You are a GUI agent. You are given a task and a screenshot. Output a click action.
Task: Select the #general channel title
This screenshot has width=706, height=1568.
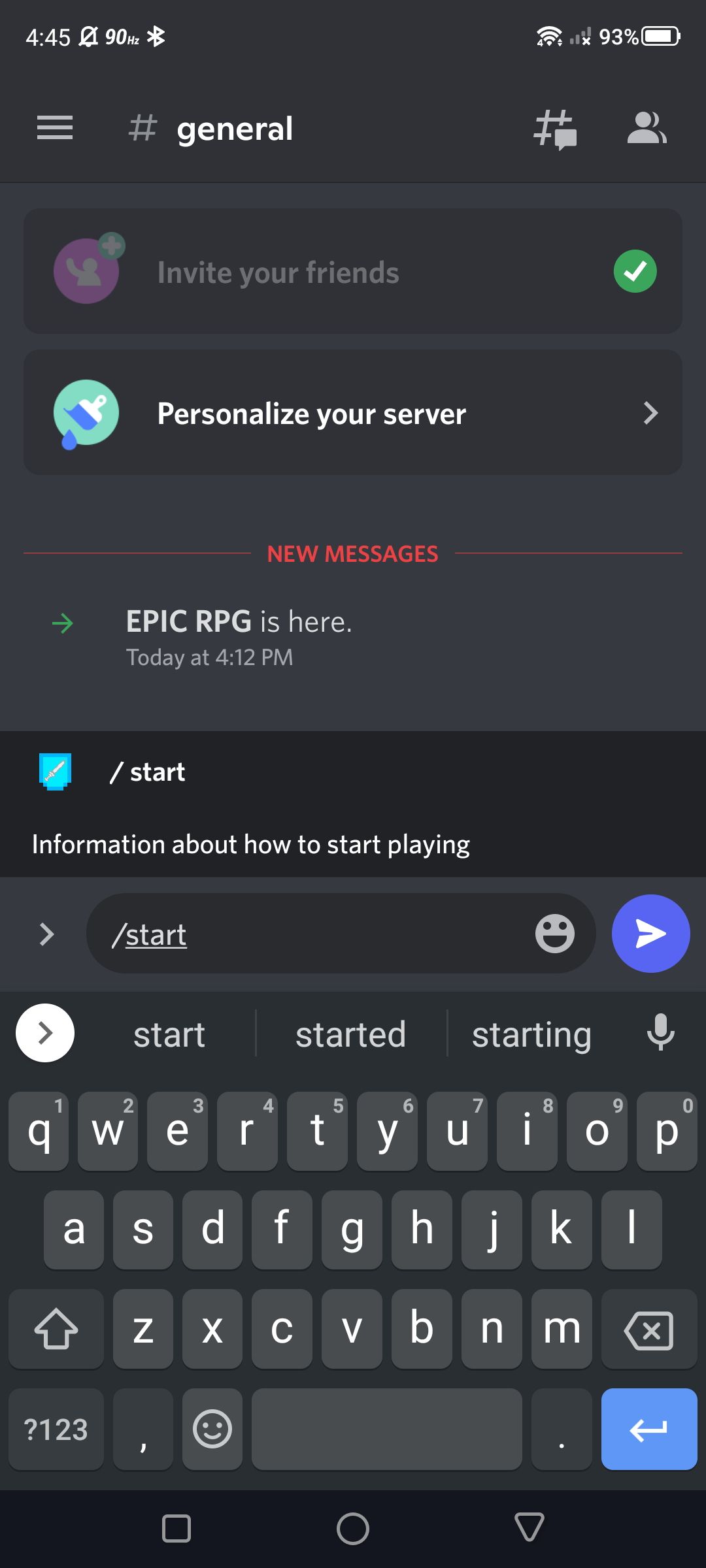click(235, 129)
